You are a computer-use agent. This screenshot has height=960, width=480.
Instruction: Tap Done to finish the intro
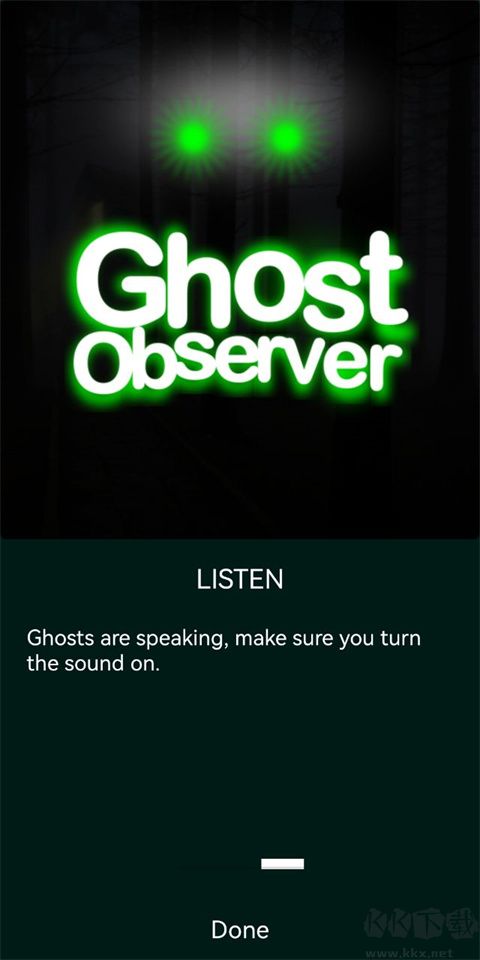pos(240,929)
